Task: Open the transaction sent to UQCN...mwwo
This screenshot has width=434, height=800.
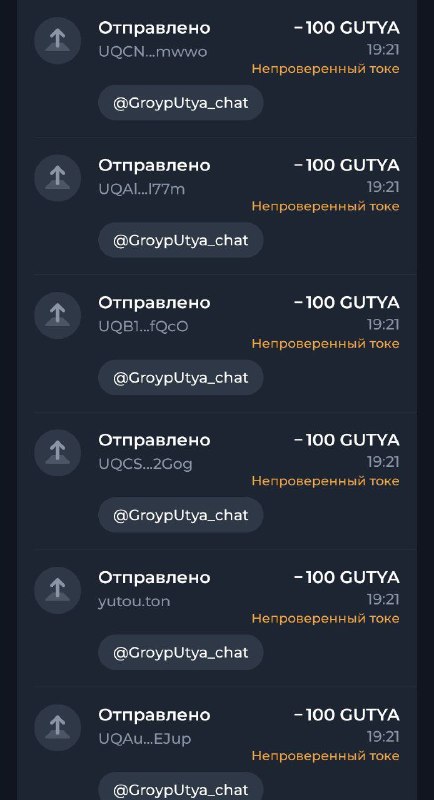Action: click(217, 69)
